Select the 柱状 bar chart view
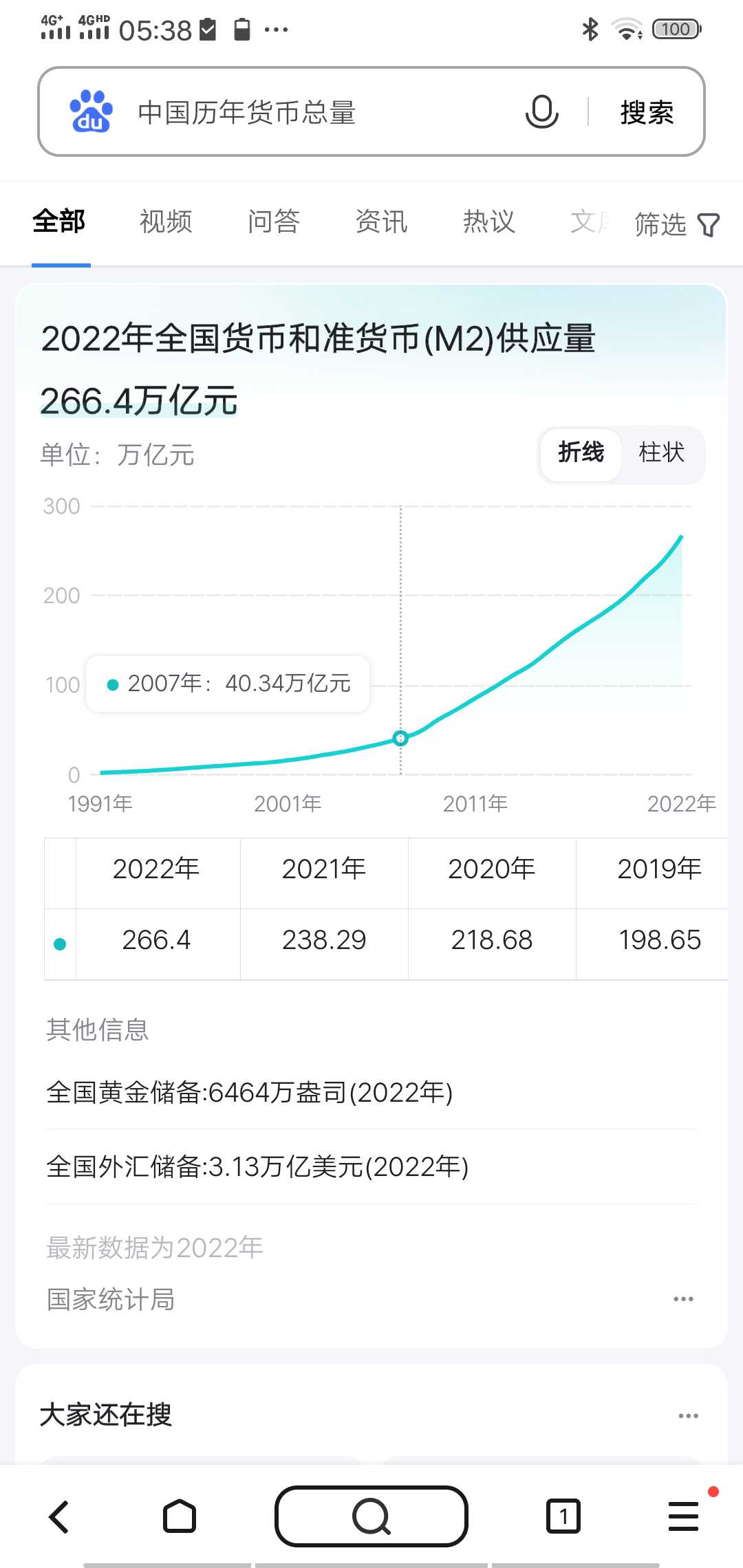Screen dimensions: 743x1568 click(661, 453)
